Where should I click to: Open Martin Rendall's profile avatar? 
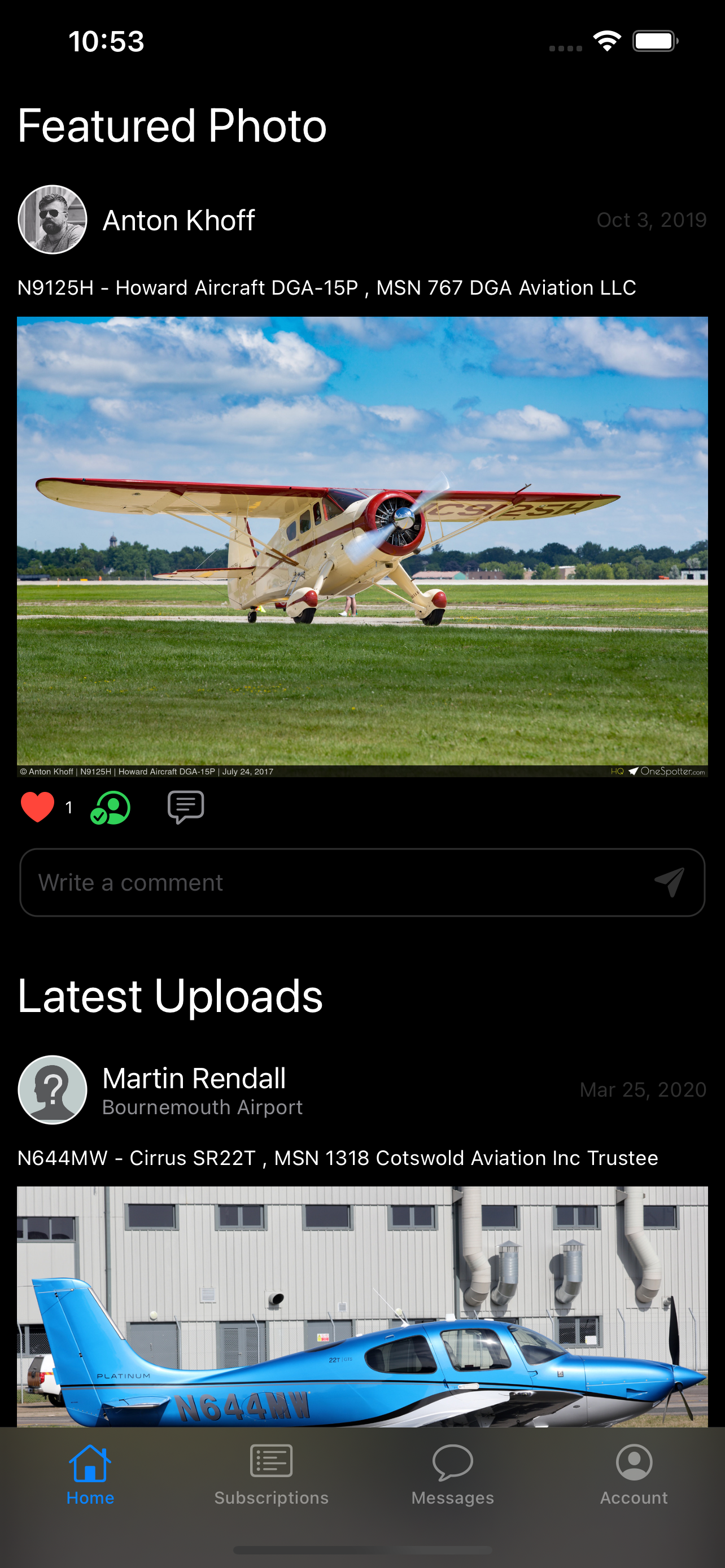point(53,1089)
